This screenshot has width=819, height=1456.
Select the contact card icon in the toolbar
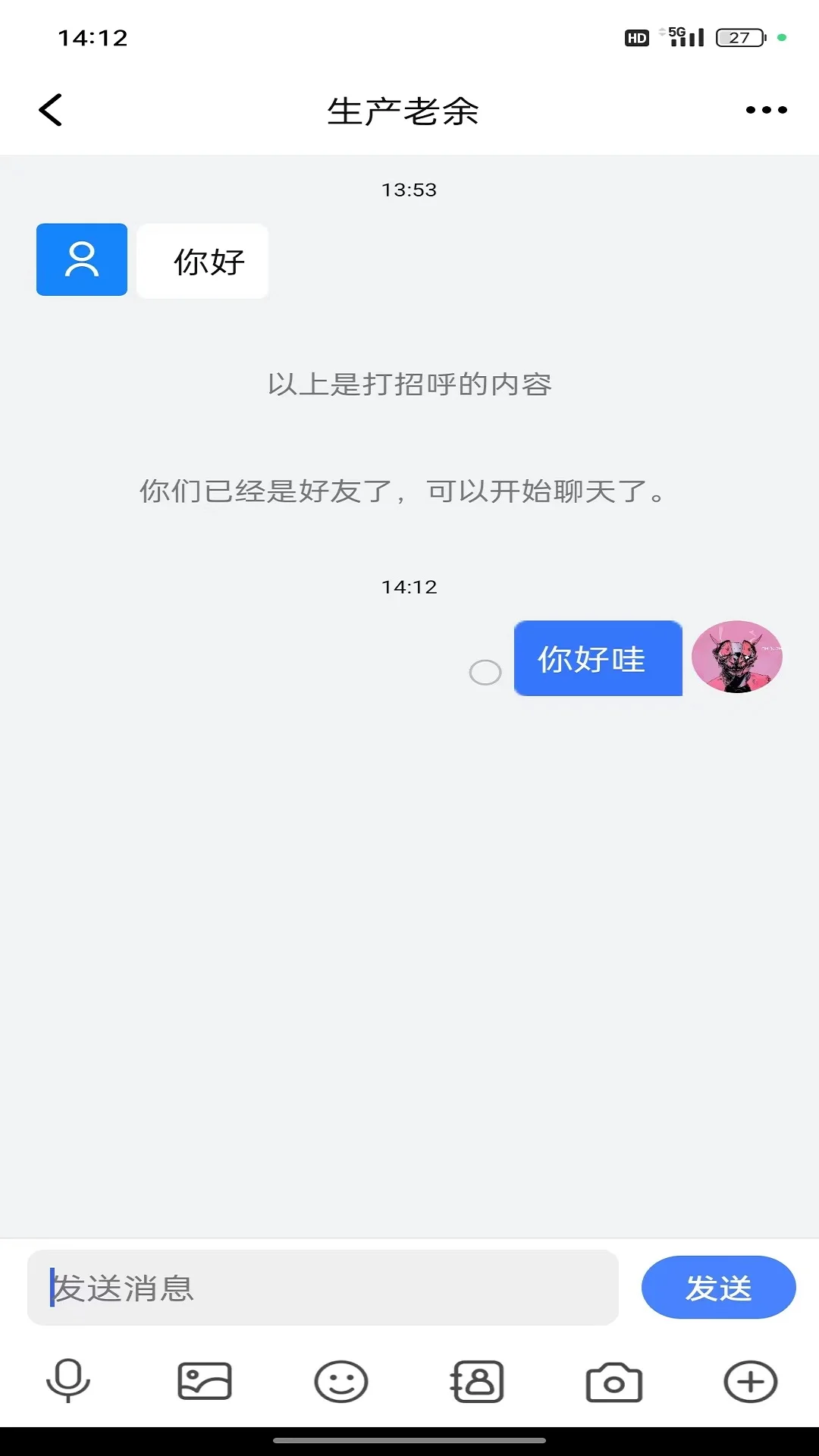[x=478, y=1382]
